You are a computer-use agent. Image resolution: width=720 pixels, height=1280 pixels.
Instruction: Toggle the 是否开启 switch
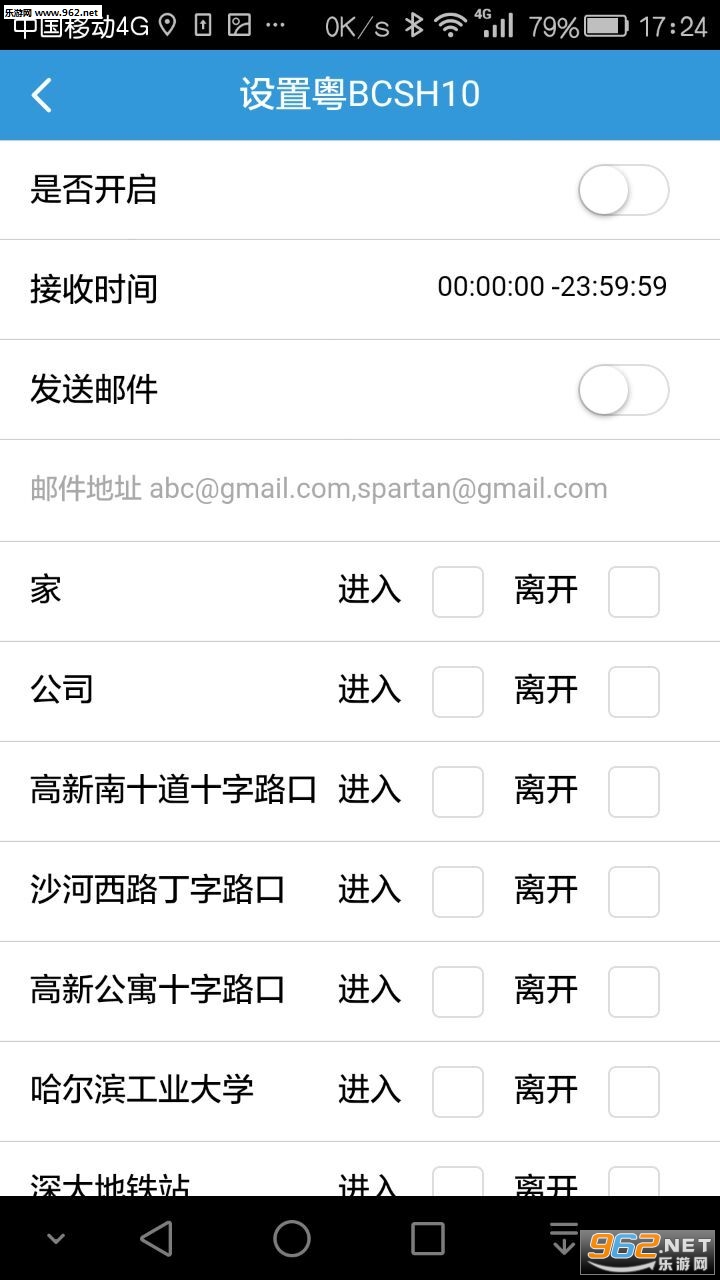[x=624, y=190]
